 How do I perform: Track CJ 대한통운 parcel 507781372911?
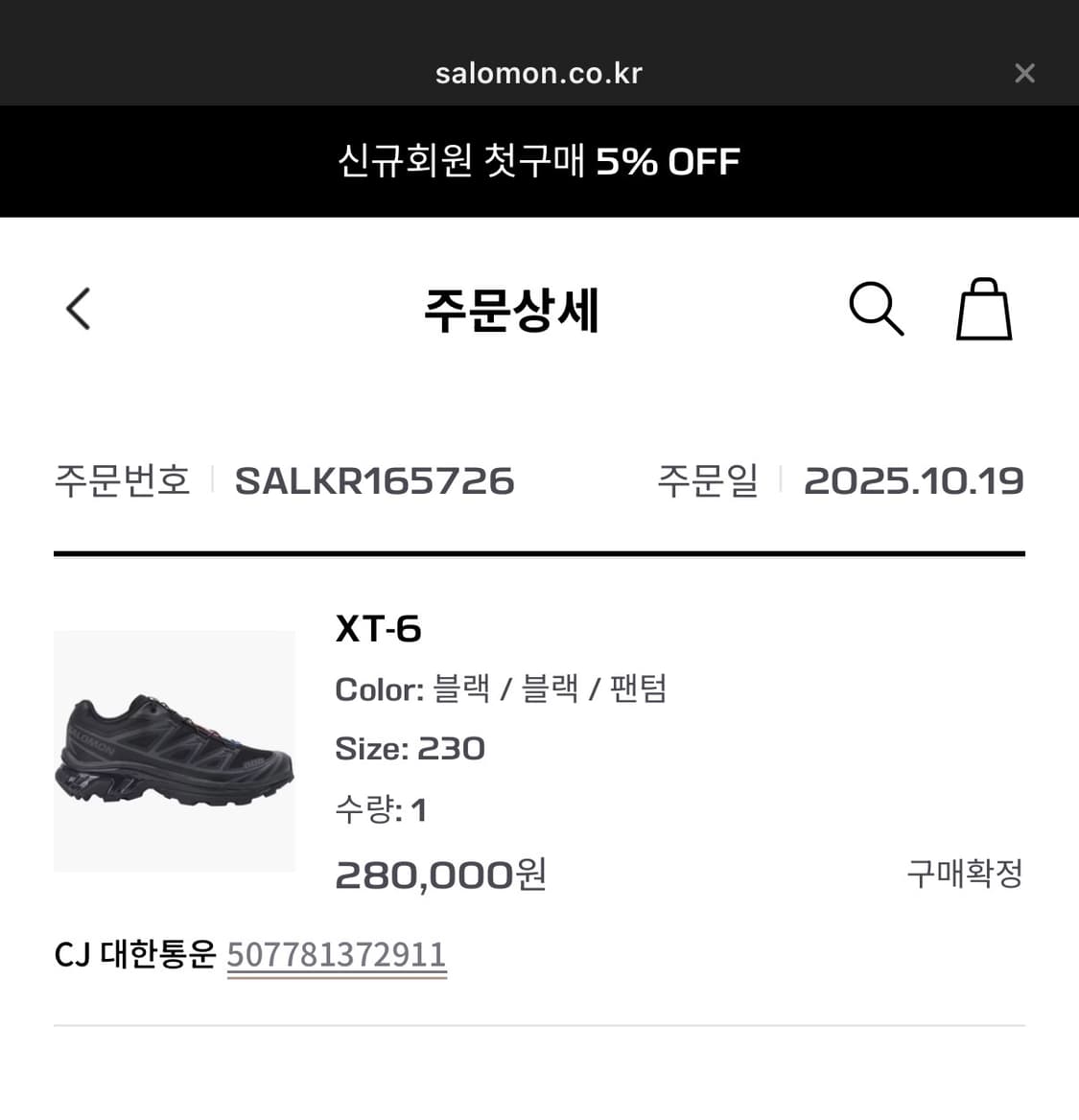pyautogui.click(x=337, y=955)
